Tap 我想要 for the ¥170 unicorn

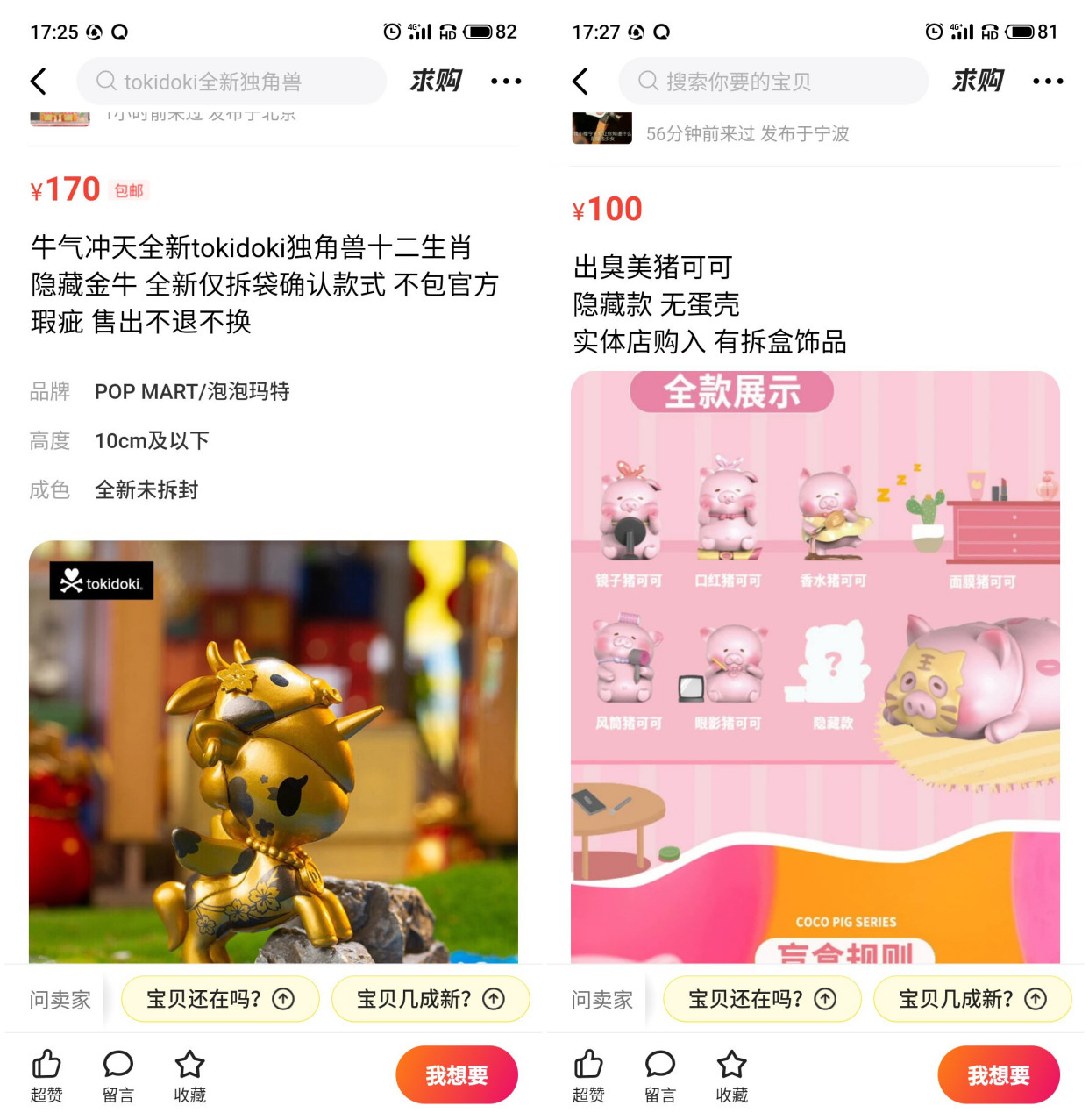point(456,1075)
